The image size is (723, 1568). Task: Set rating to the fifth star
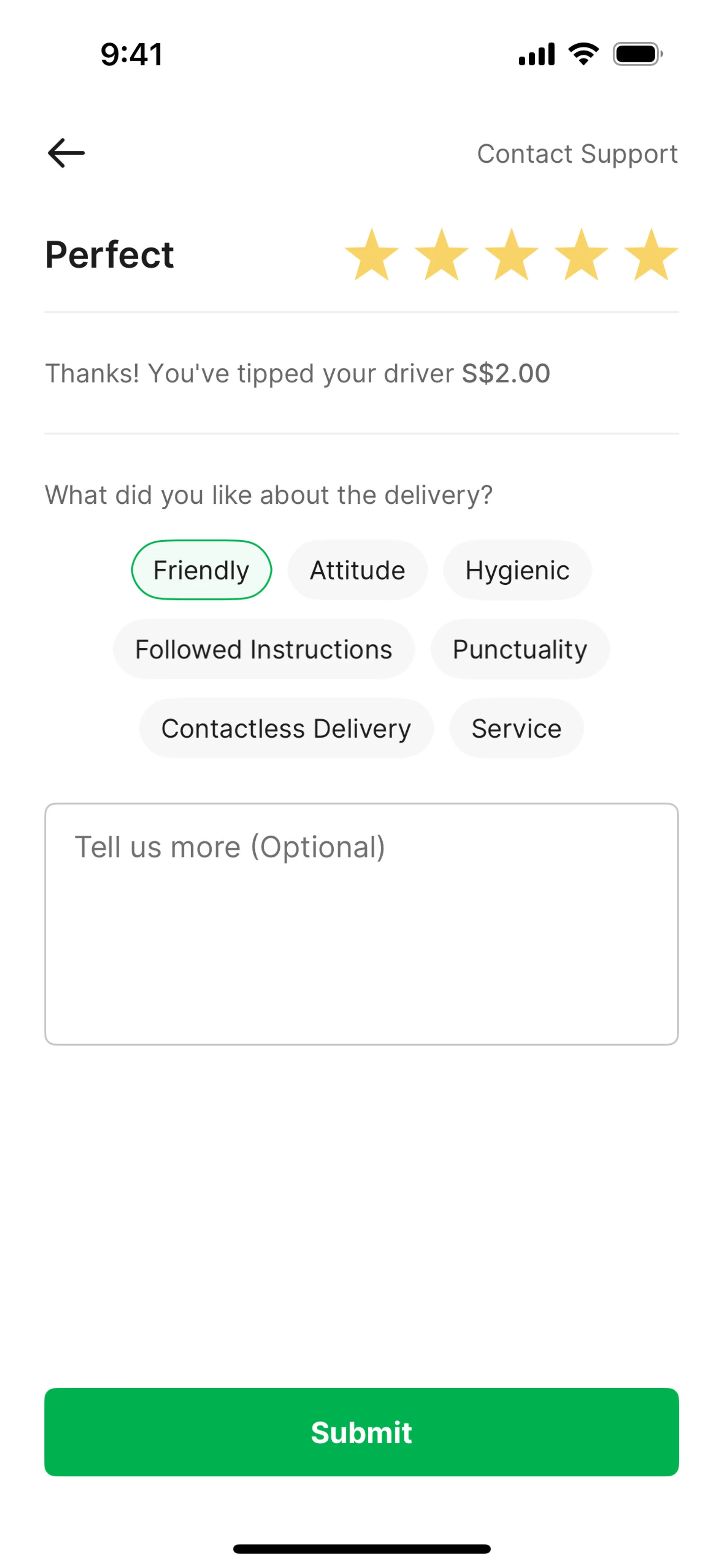(651, 255)
